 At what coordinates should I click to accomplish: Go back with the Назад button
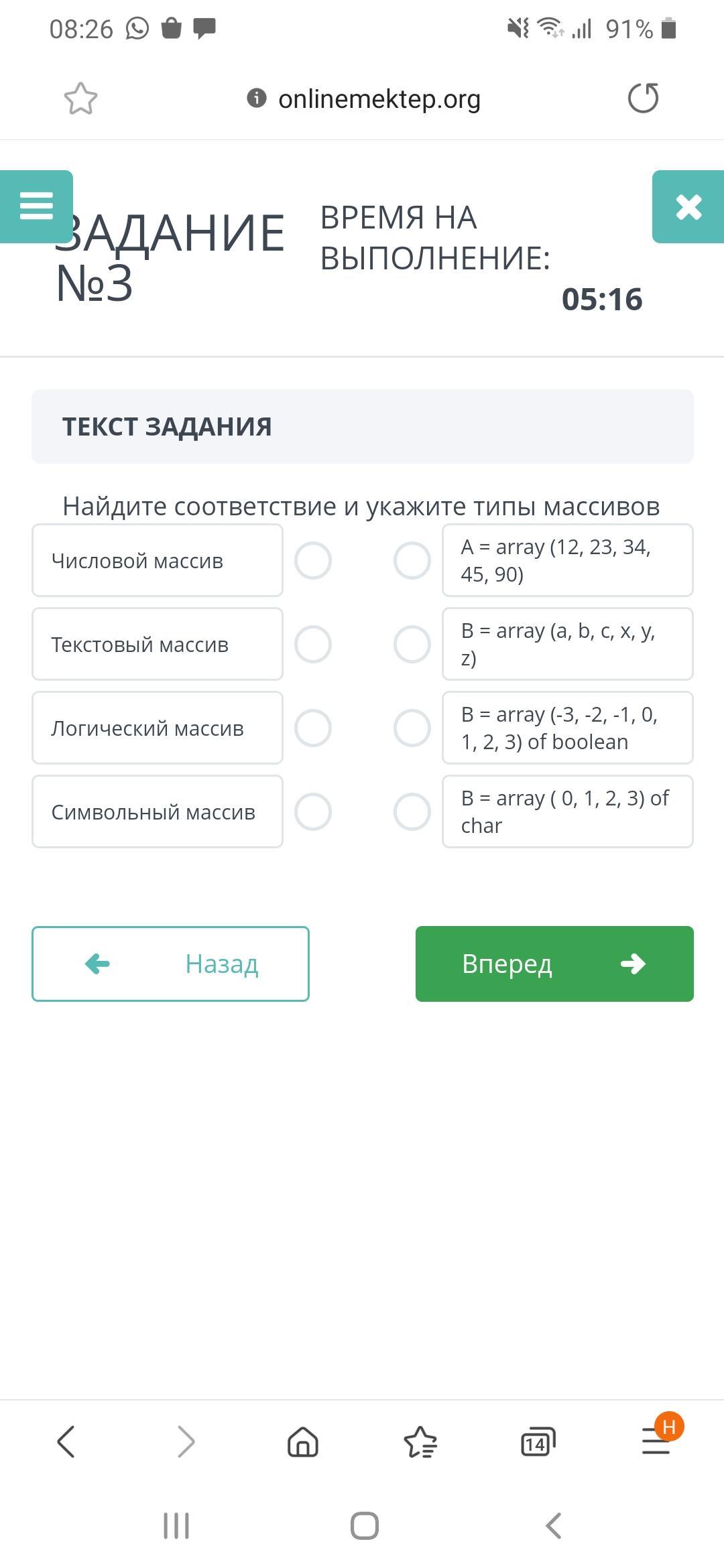click(x=170, y=964)
